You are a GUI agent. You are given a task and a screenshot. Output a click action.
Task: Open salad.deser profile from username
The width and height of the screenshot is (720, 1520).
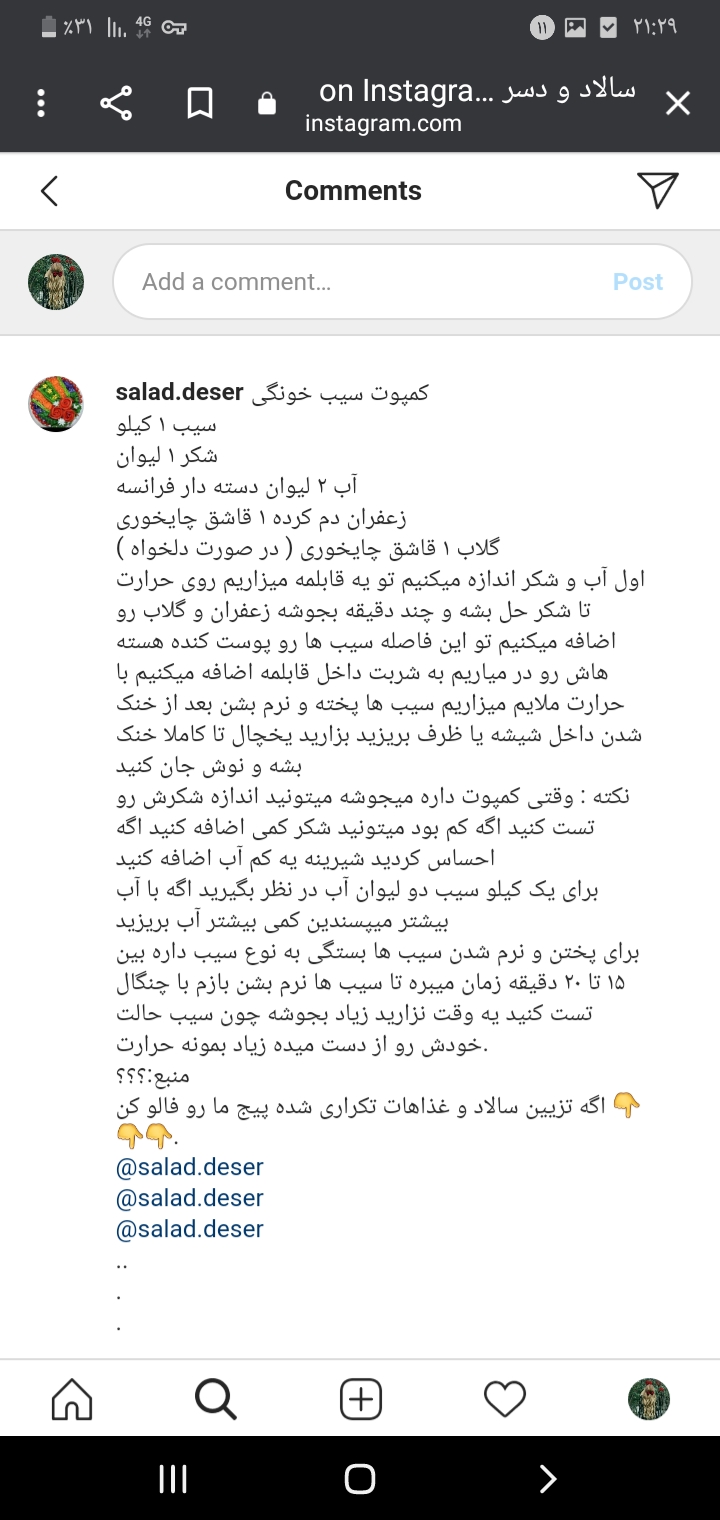(180, 393)
